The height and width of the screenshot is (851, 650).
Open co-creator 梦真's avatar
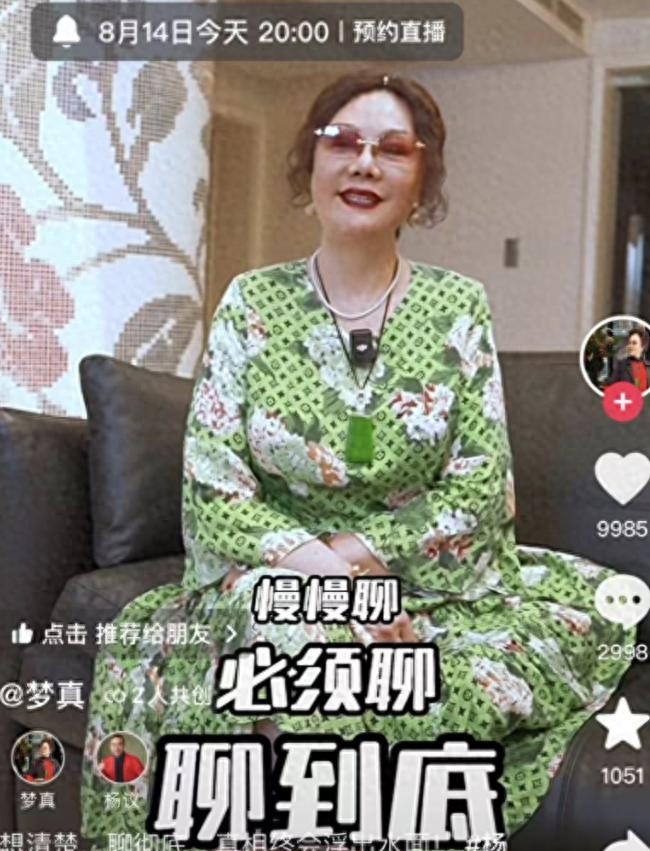point(38,757)
